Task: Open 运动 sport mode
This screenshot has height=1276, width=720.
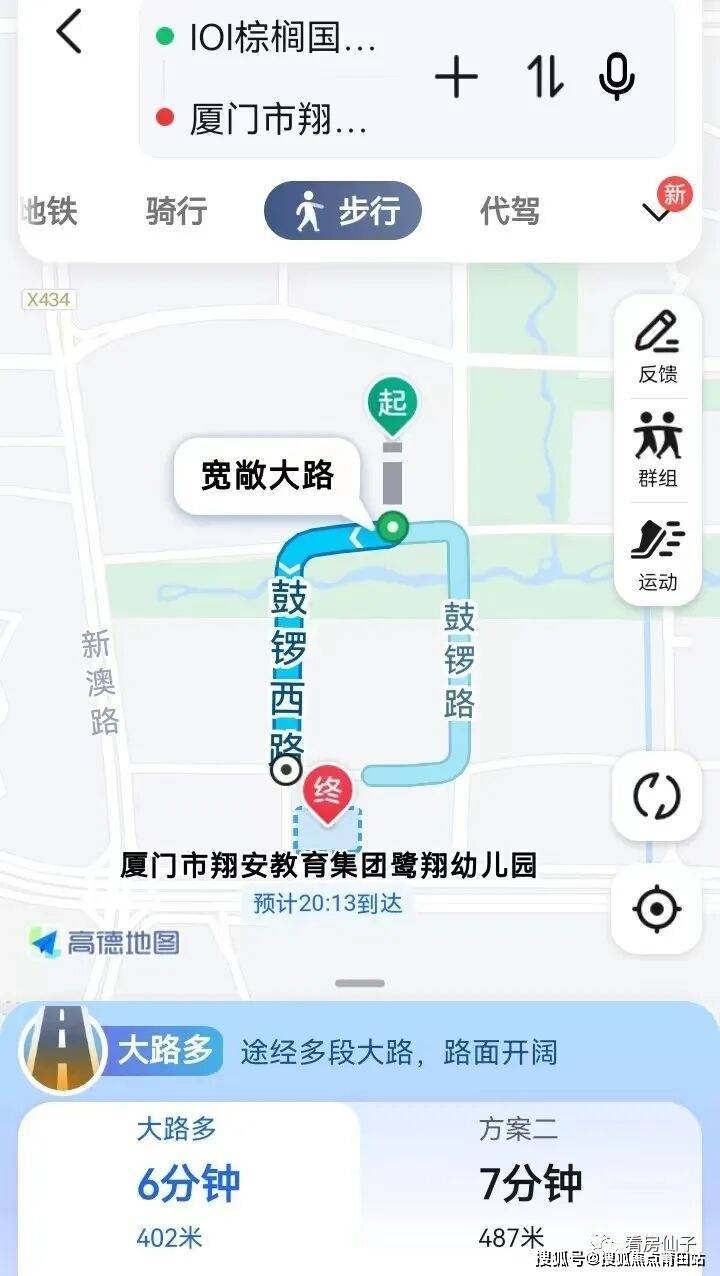Action: tap(657, 555)
